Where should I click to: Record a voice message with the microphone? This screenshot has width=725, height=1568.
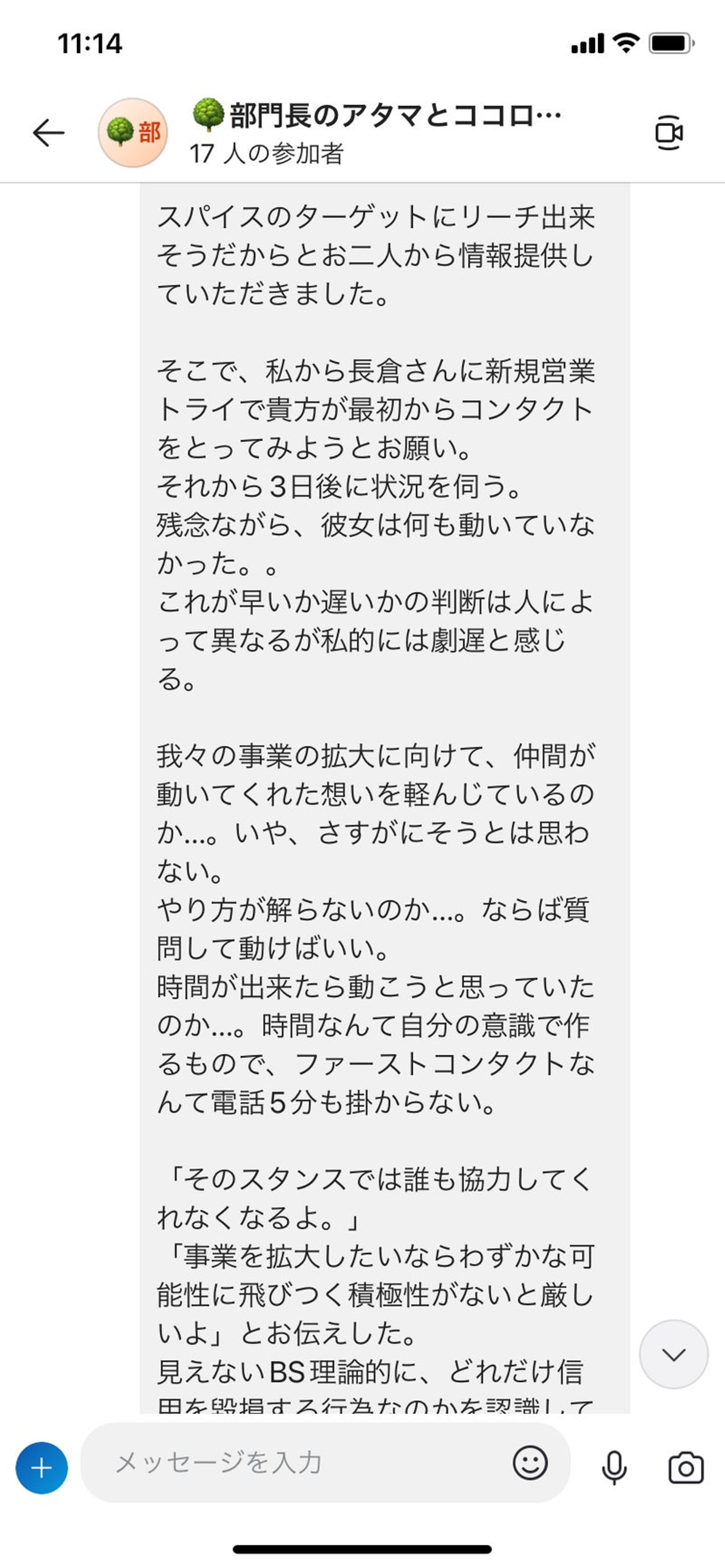[614, 1467]
